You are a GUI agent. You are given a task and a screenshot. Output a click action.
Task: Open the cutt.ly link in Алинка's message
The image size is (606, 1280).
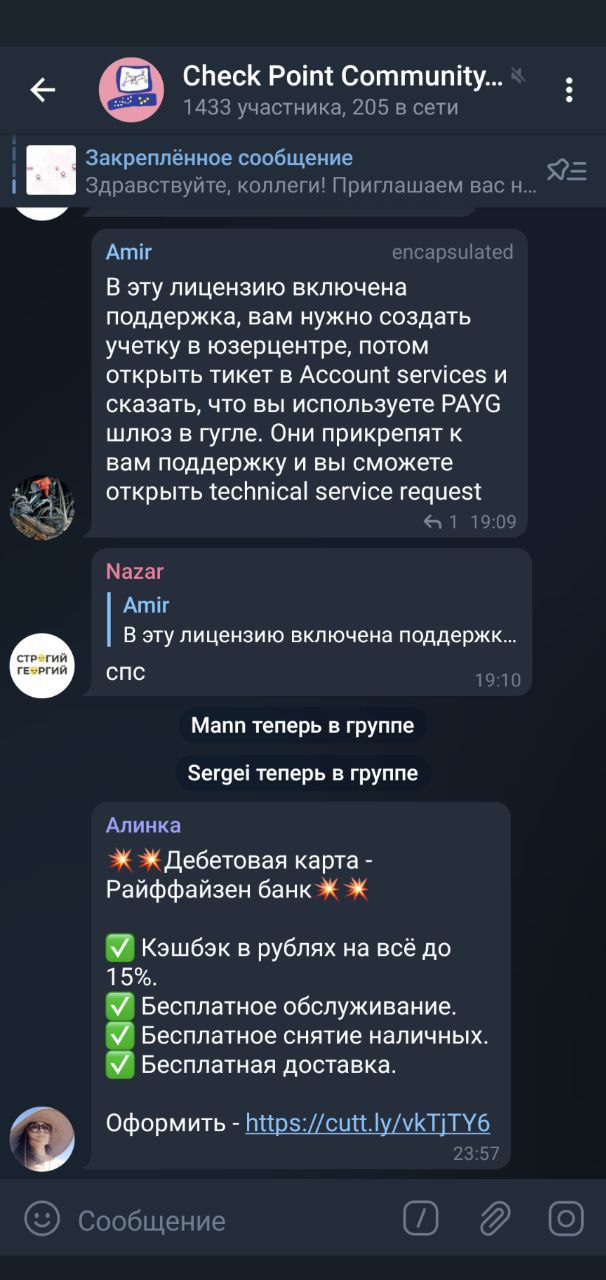click(367, 1122)
